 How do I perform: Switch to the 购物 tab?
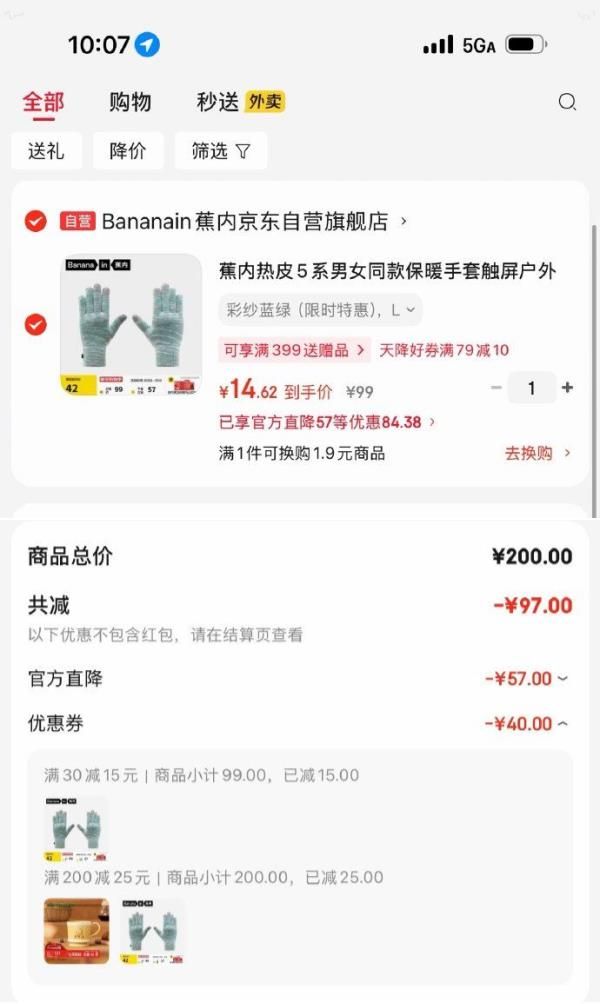130,102
